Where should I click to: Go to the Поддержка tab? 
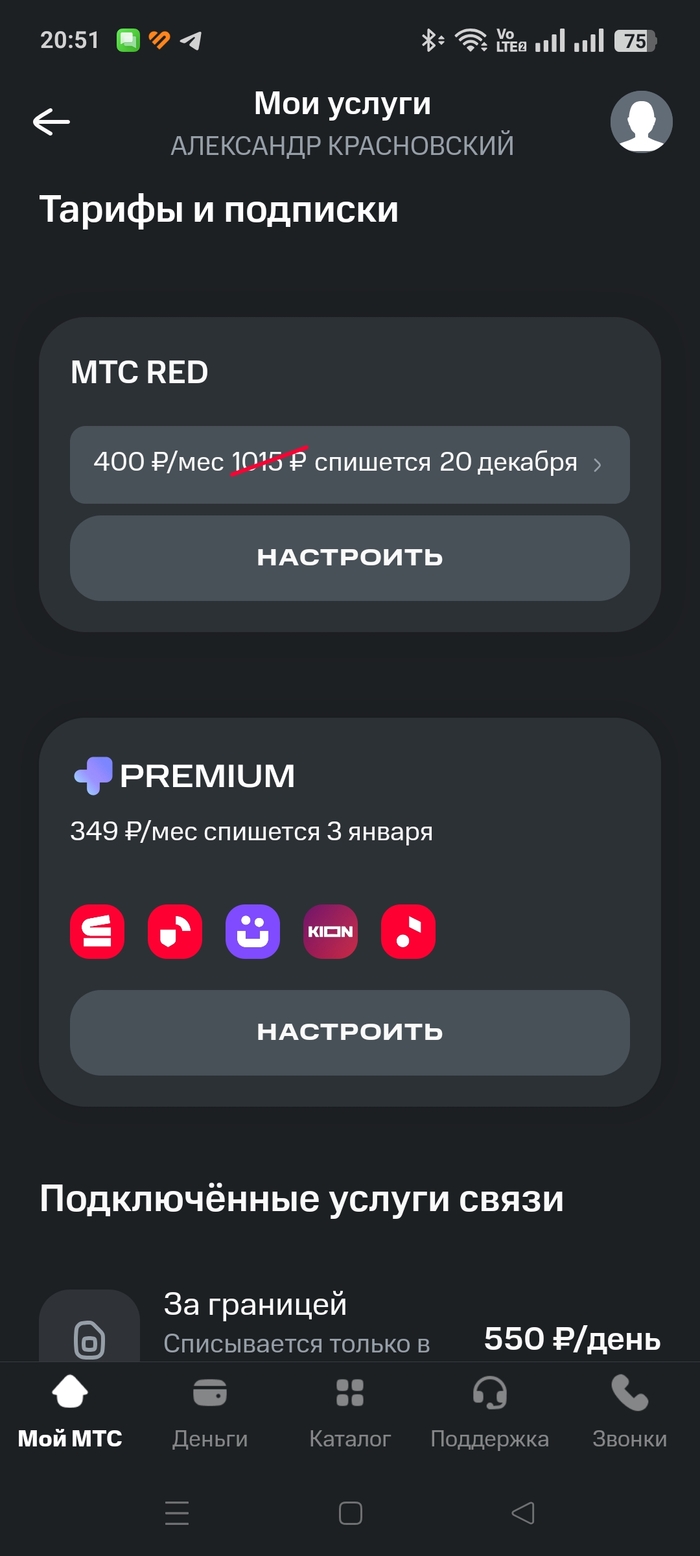489,1413
